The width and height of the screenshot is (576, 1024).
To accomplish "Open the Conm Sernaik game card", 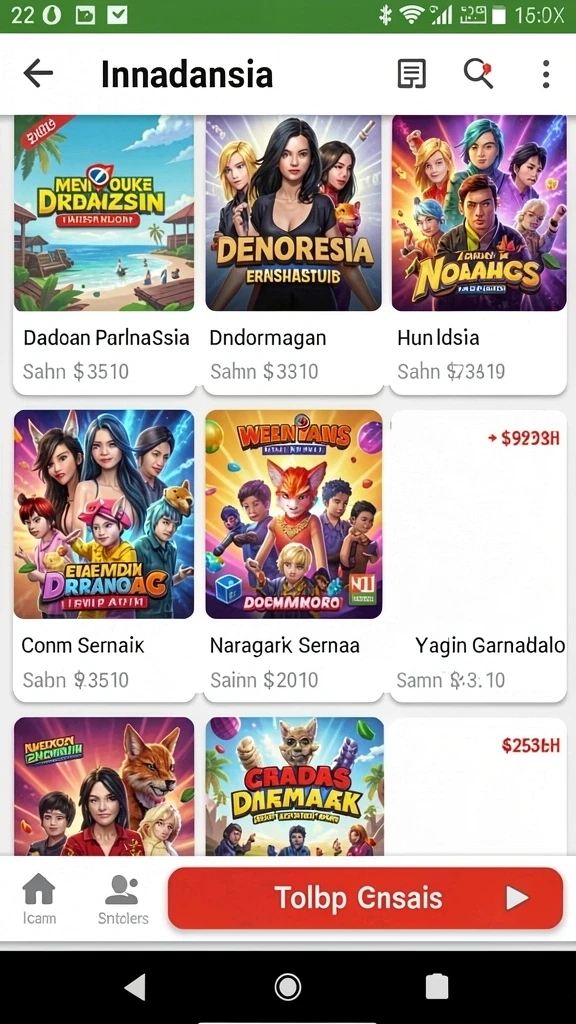I will [104, 556].
